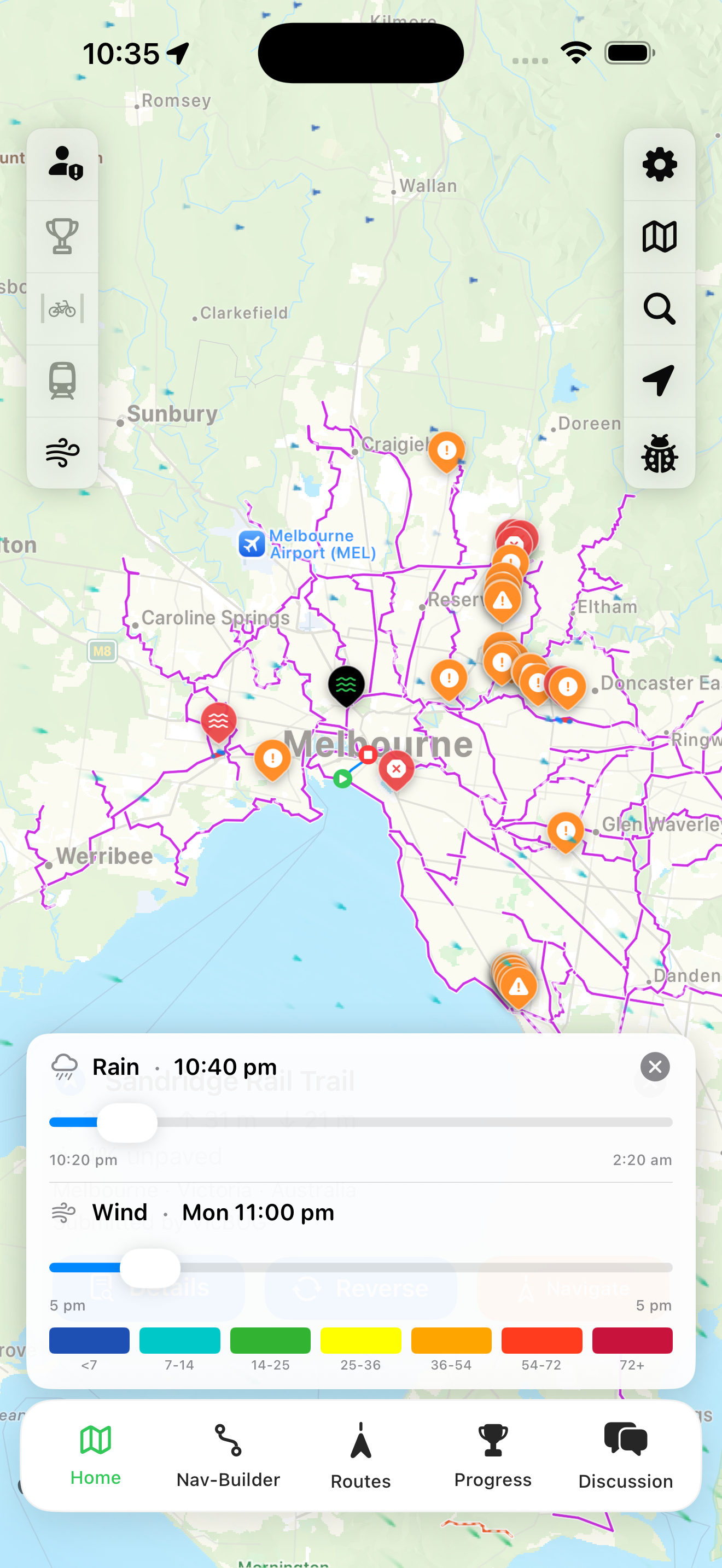Tap the Rain time slider handle

[127, 1122]
